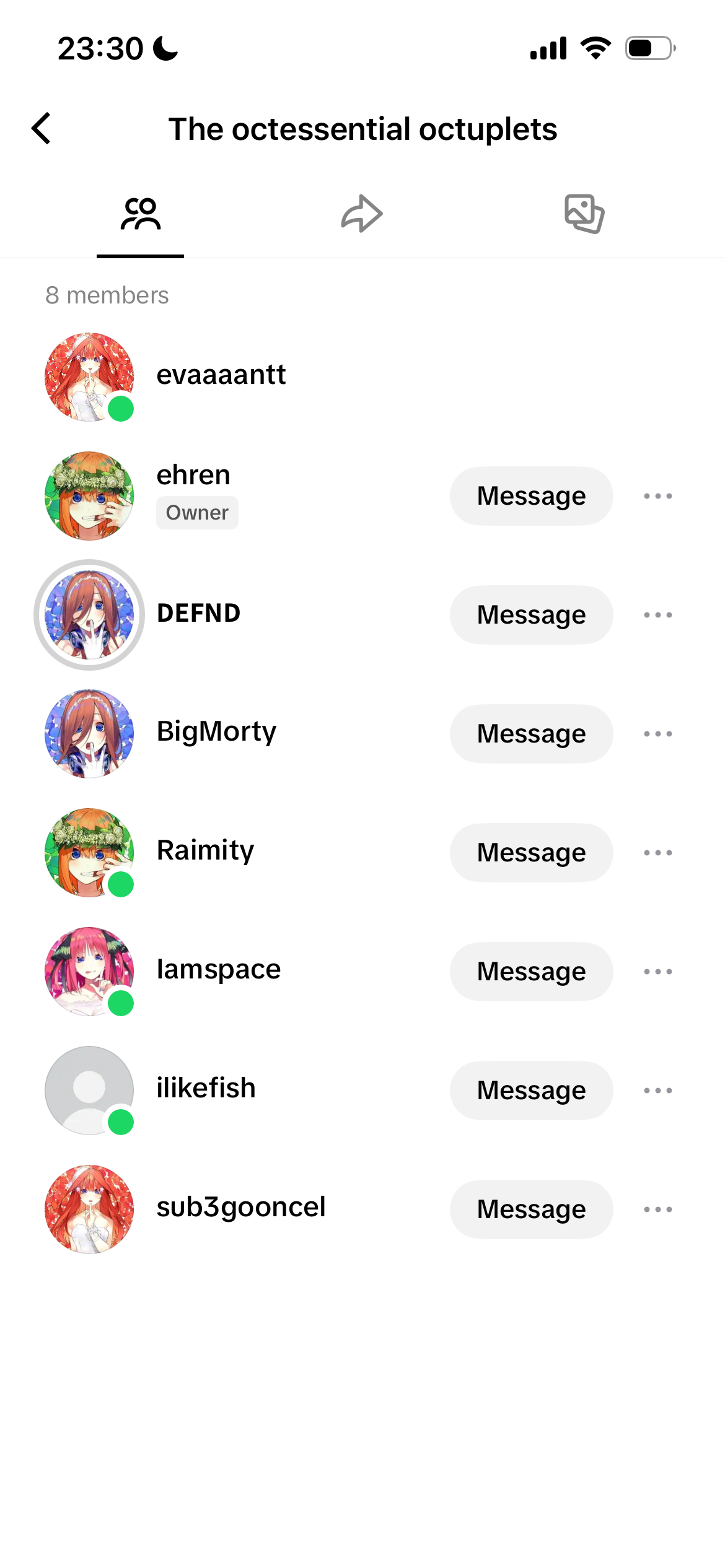View DEFND's story from avatar ring
The width and height of the screenshot is (725, 1568).
coord(89,615)
